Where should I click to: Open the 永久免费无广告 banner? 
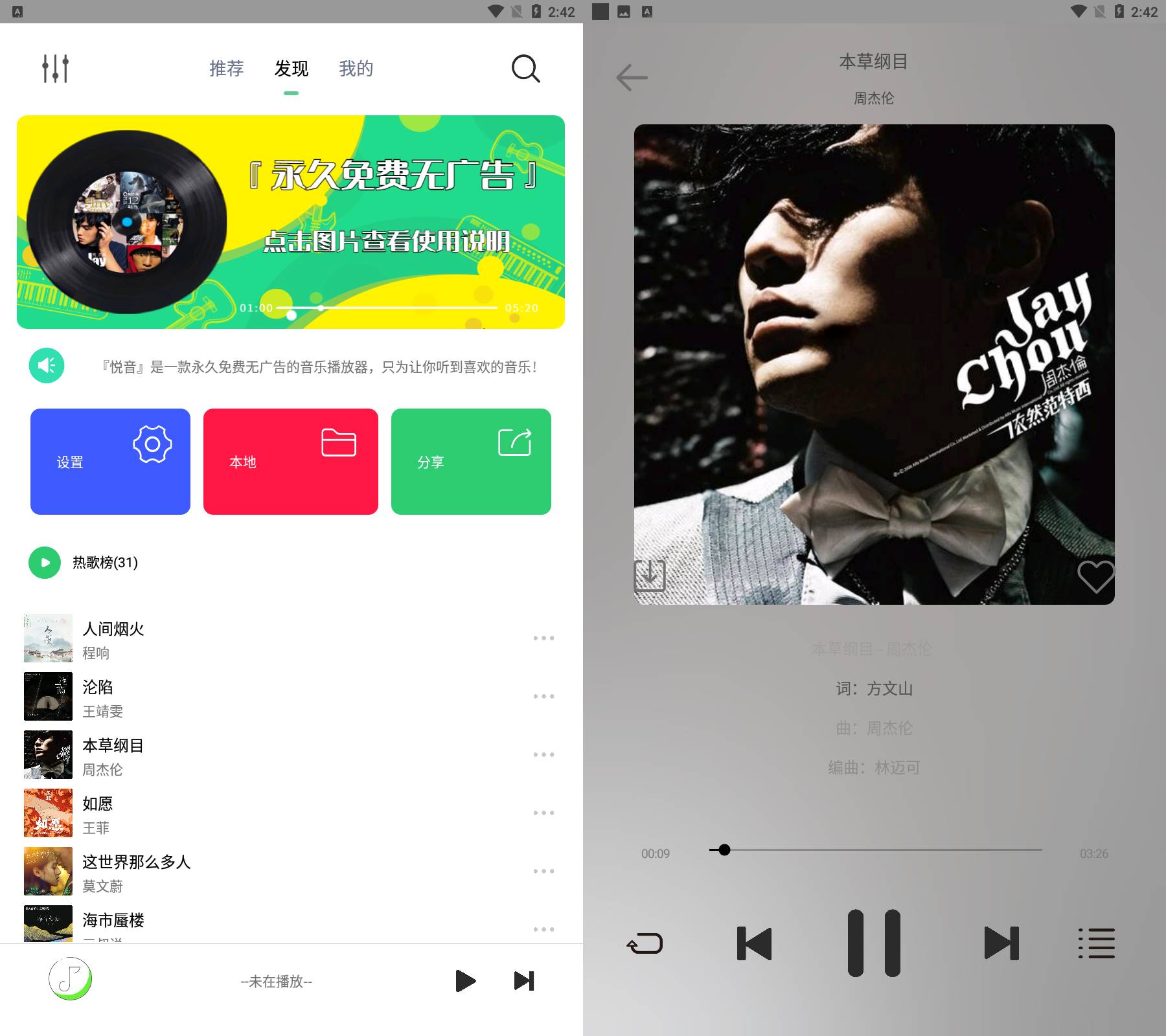pyautogui.click(x=291, y=222)
